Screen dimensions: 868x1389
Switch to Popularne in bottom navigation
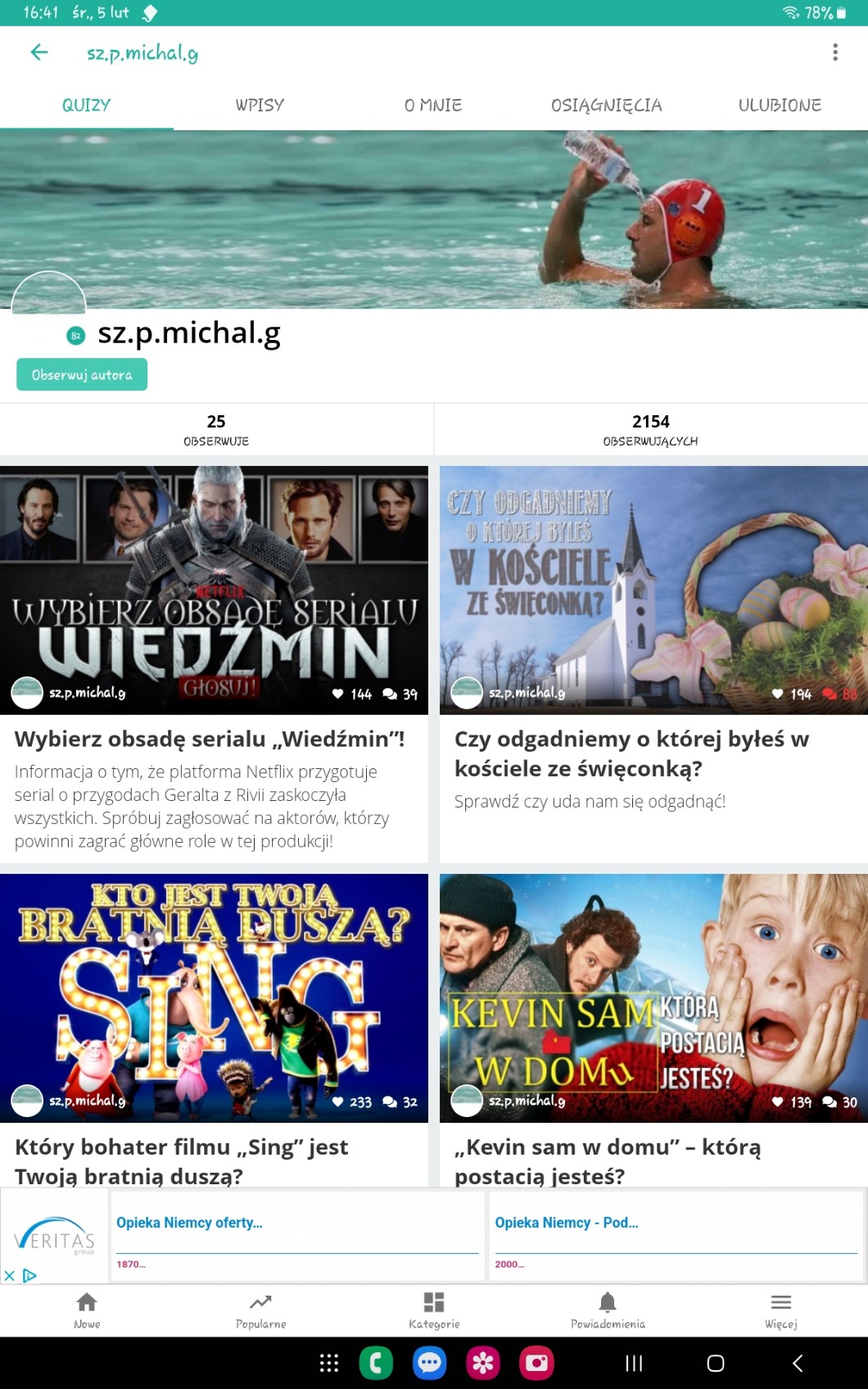pos(260,1310)
